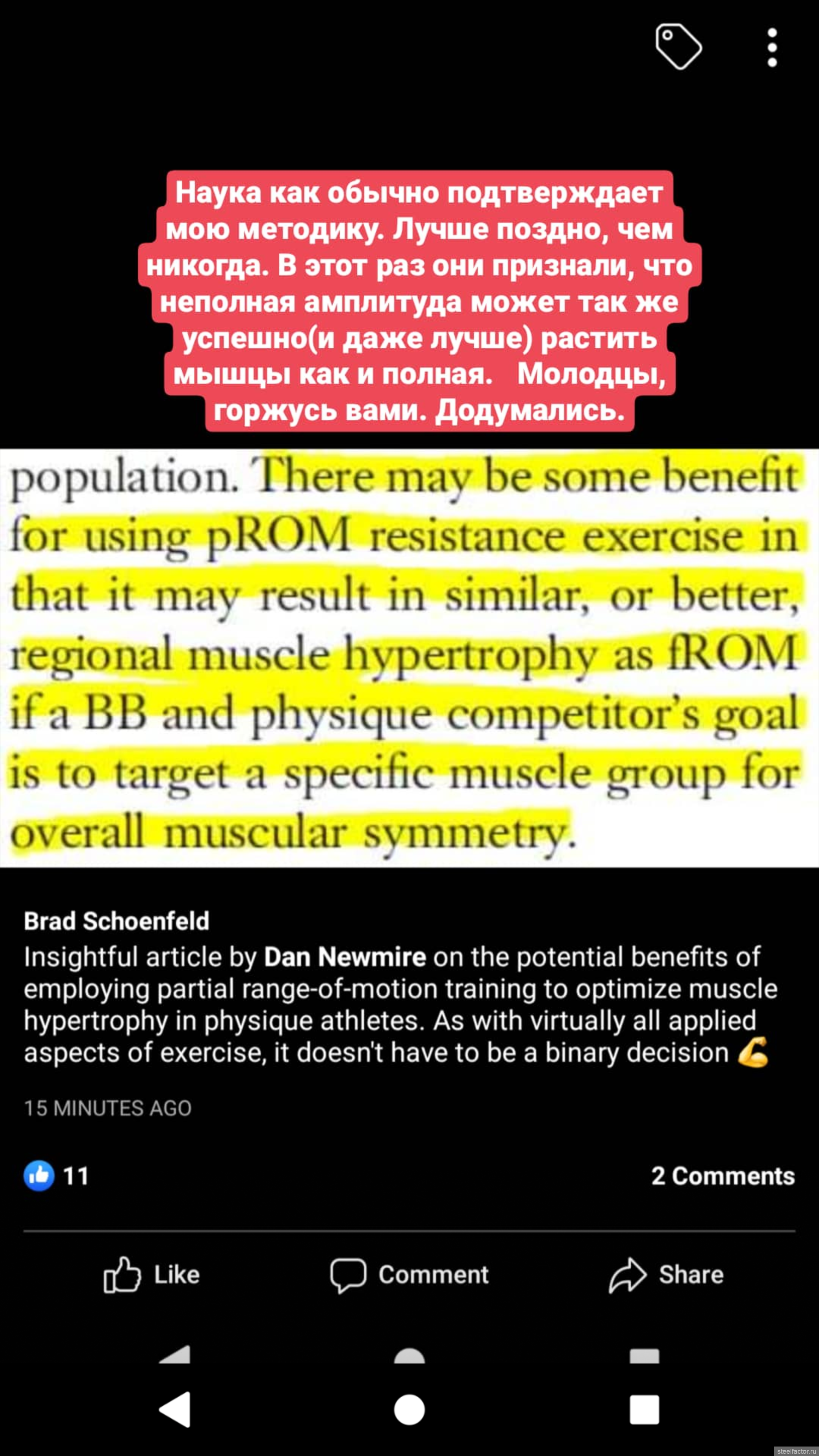Open the tag photo icon

coord(678,47)
